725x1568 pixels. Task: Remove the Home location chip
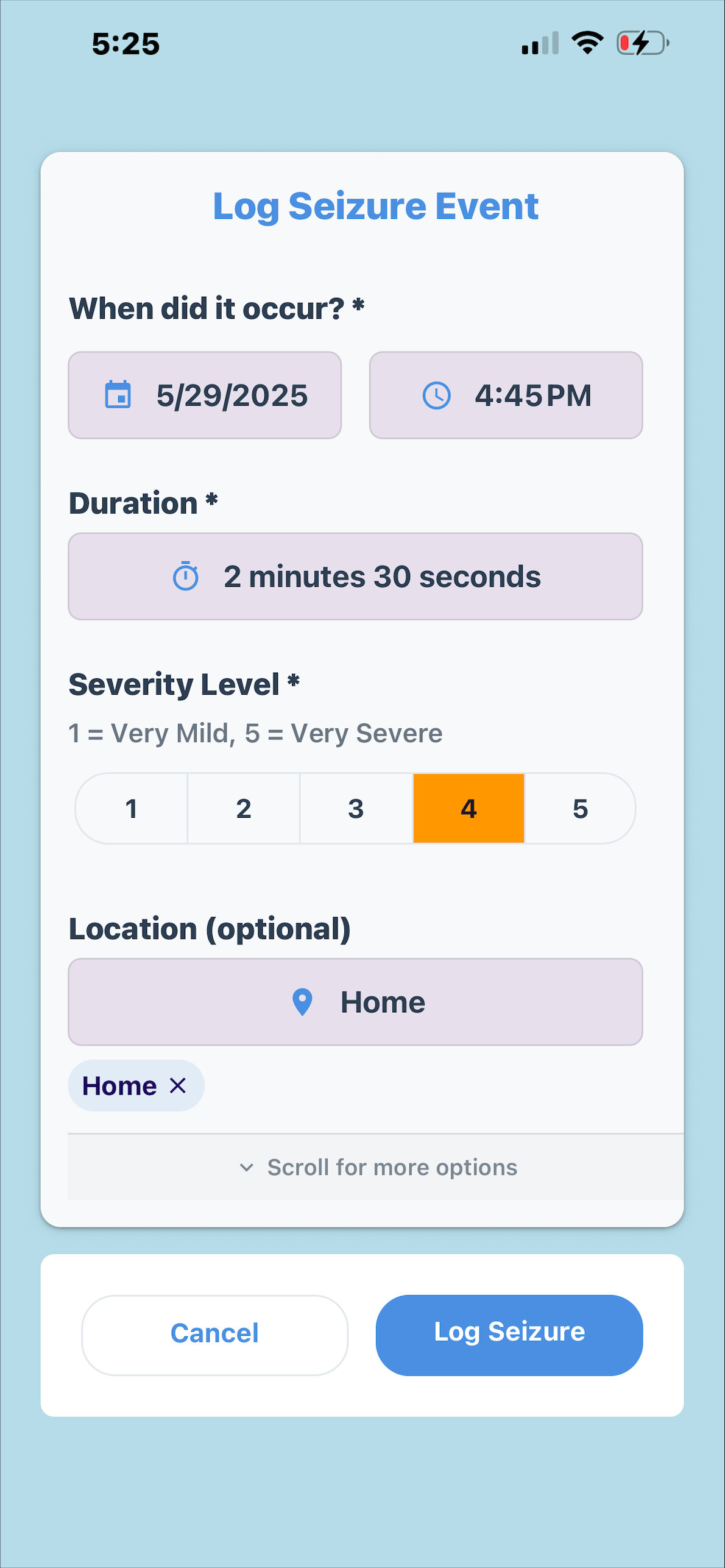tap(178, 1085)
